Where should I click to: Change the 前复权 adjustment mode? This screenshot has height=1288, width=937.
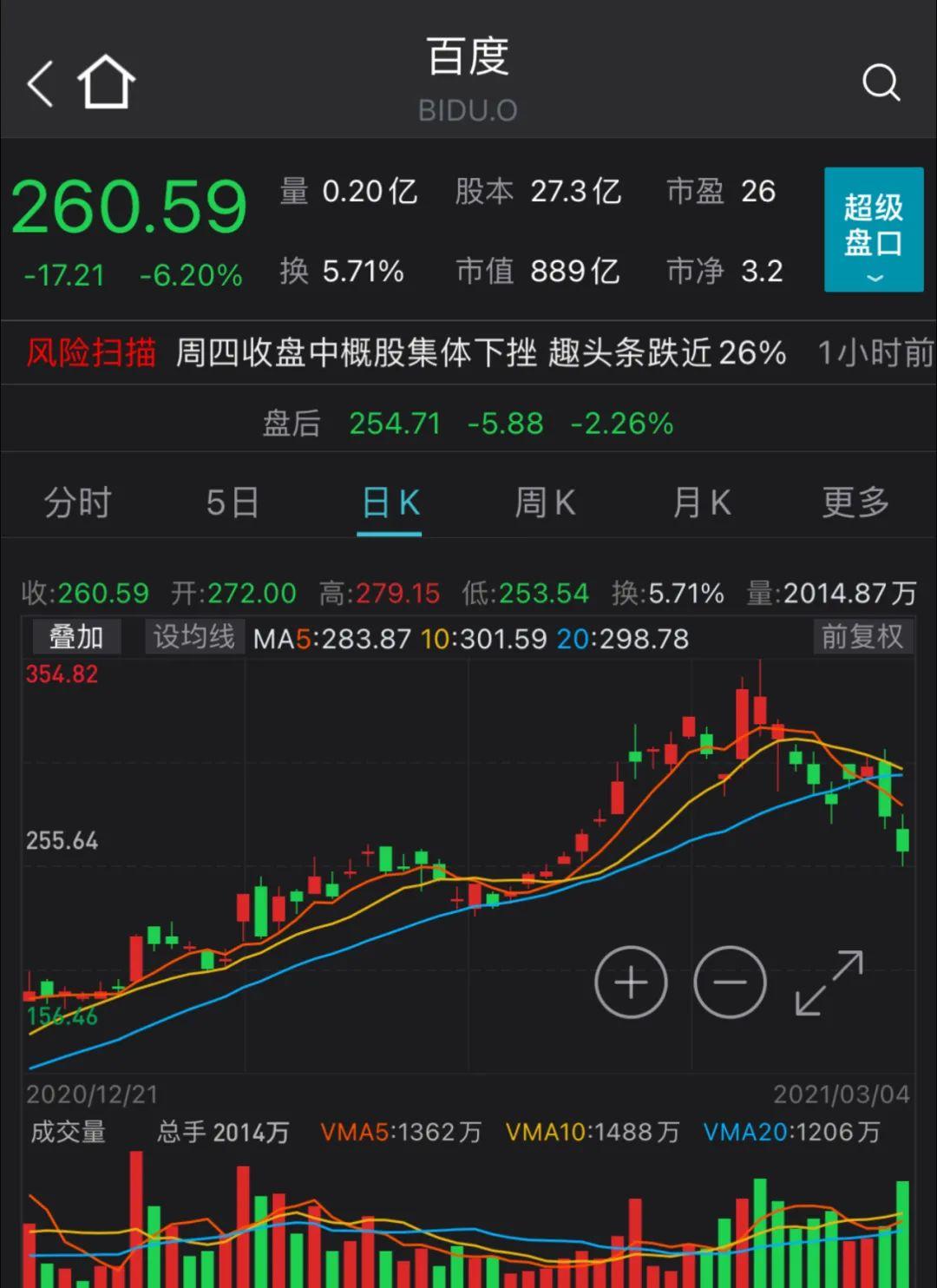pos(862,637)
